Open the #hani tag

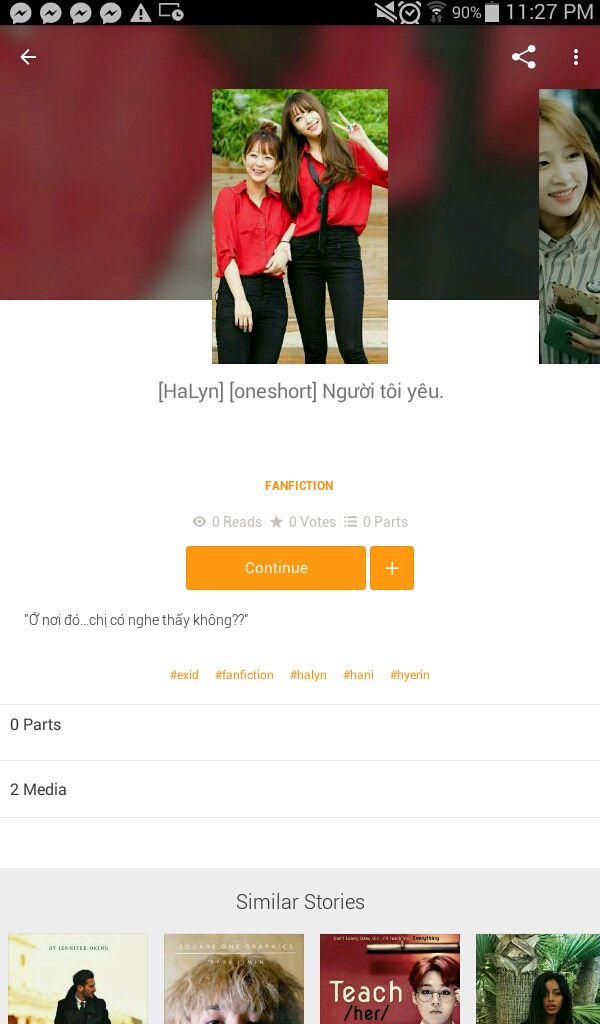click(358, 675)
